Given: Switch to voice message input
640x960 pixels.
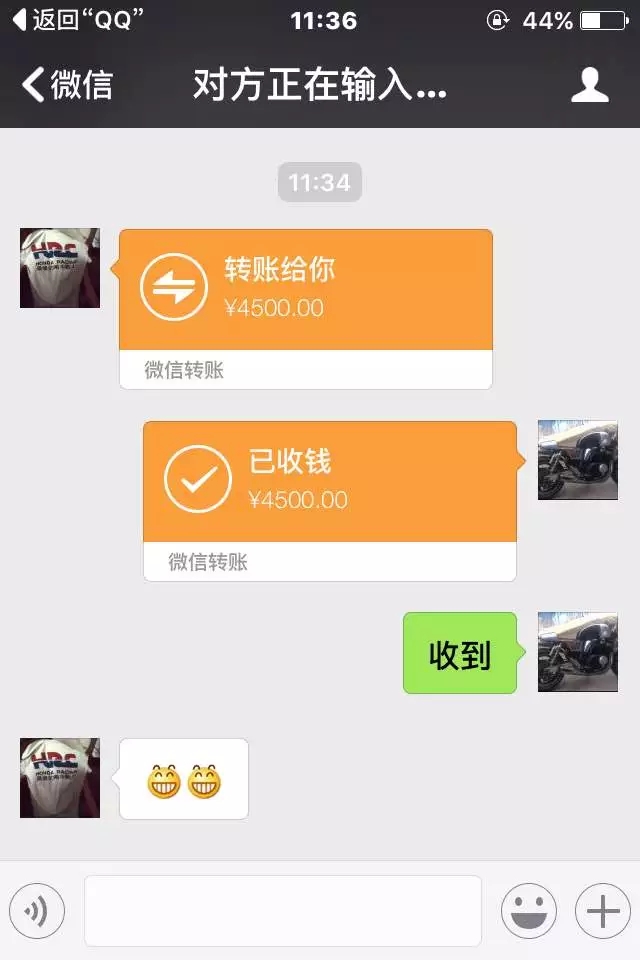Looking at the screenshot, I should 37,911.
